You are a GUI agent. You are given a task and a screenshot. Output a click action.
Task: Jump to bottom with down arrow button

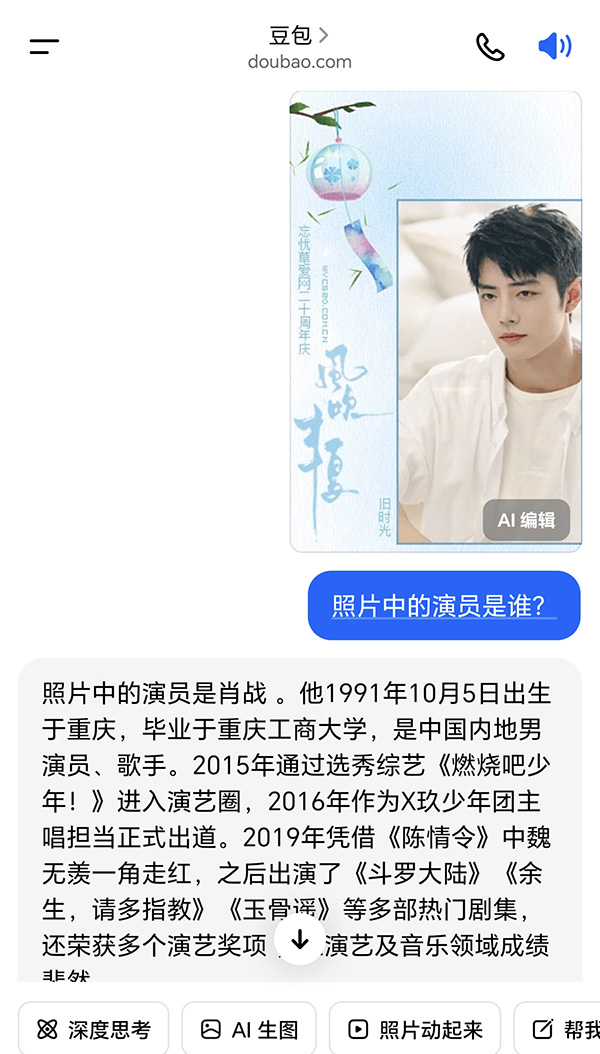(299, 940)
